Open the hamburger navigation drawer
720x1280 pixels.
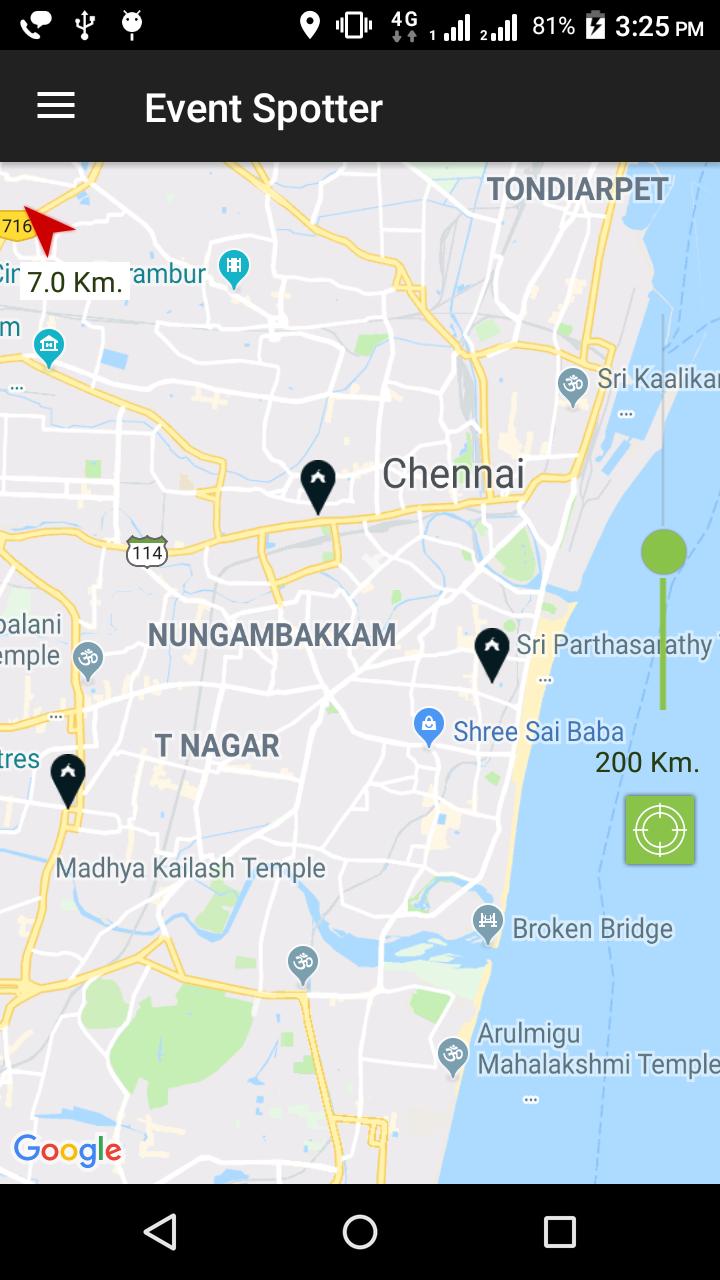point(56,107)
